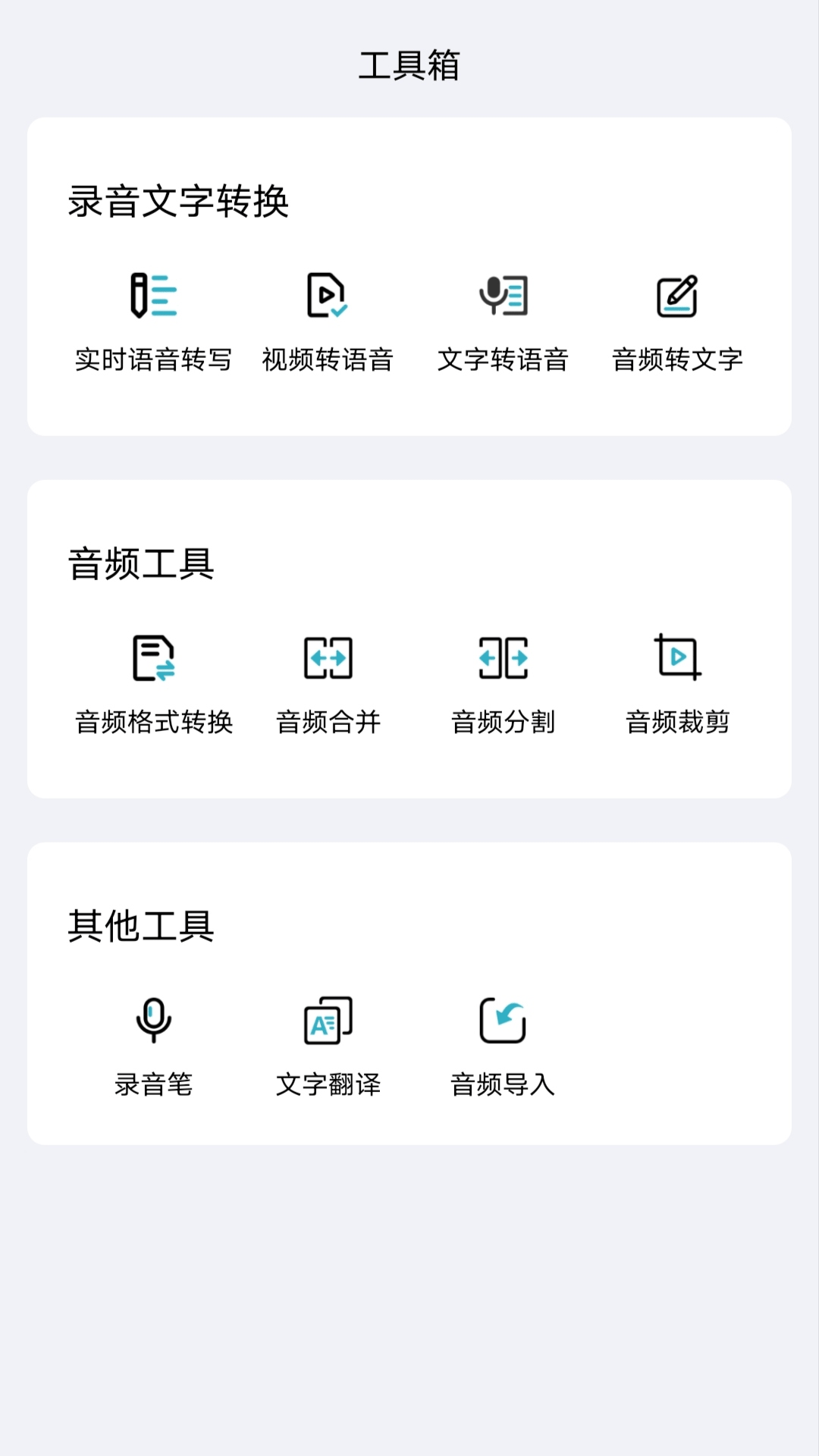Image resolution: width=819 pixels, height=1456 pixels.
Task: Open the 音频合并 merge icon
Action: coord(328,659)
